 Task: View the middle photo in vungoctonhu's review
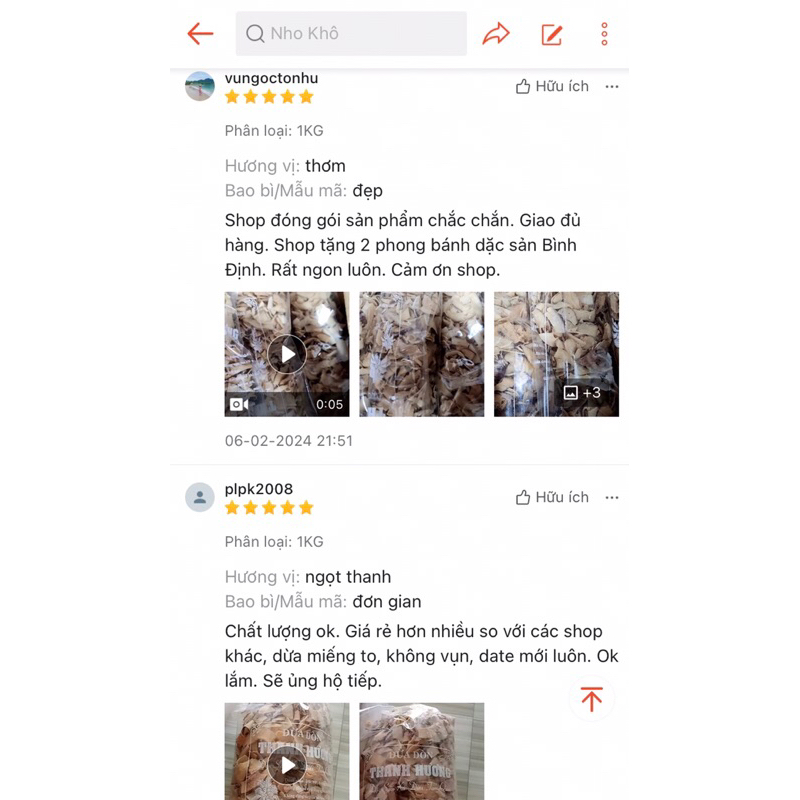pyautogui.click(x=422, y=354)
